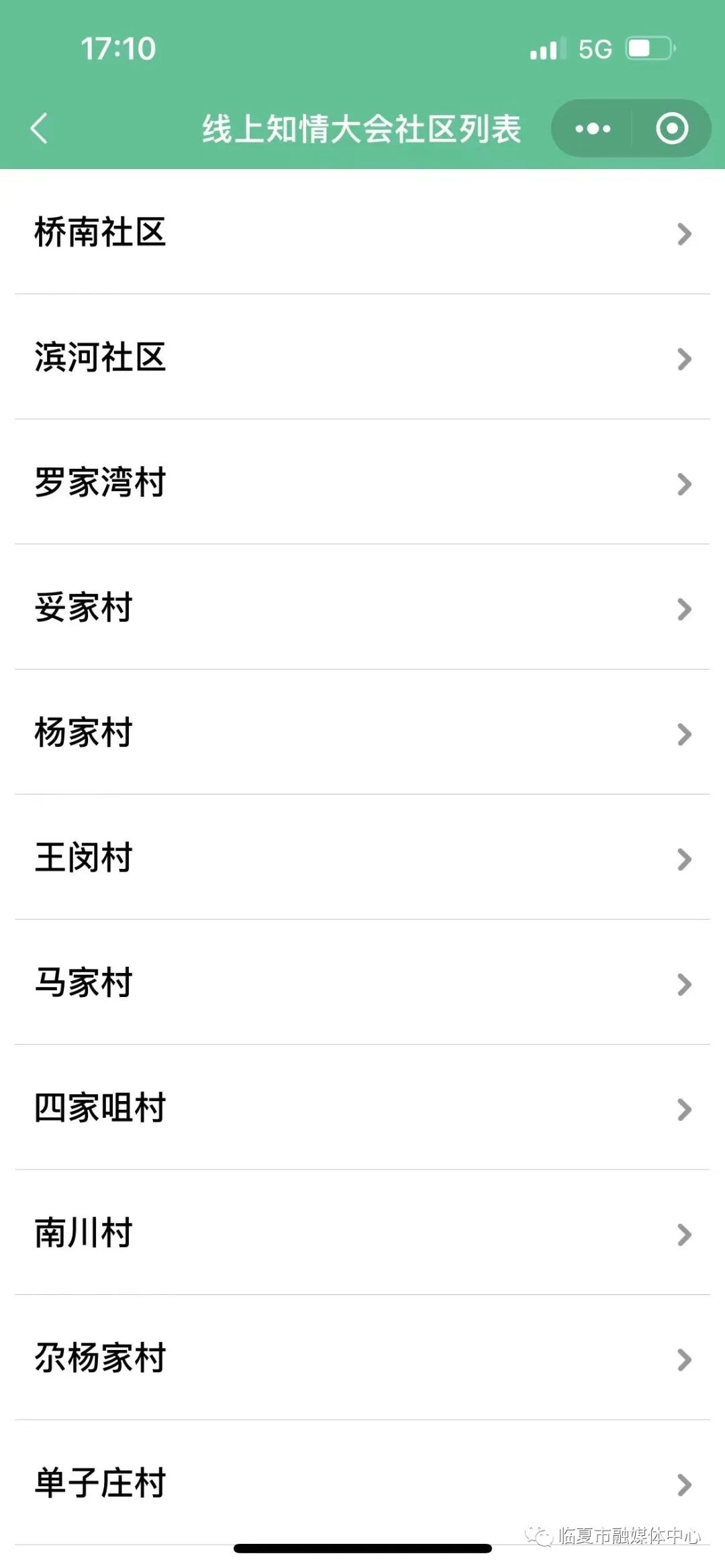
Task: Open the 单子庄村 row
Action: [362, 1483]
